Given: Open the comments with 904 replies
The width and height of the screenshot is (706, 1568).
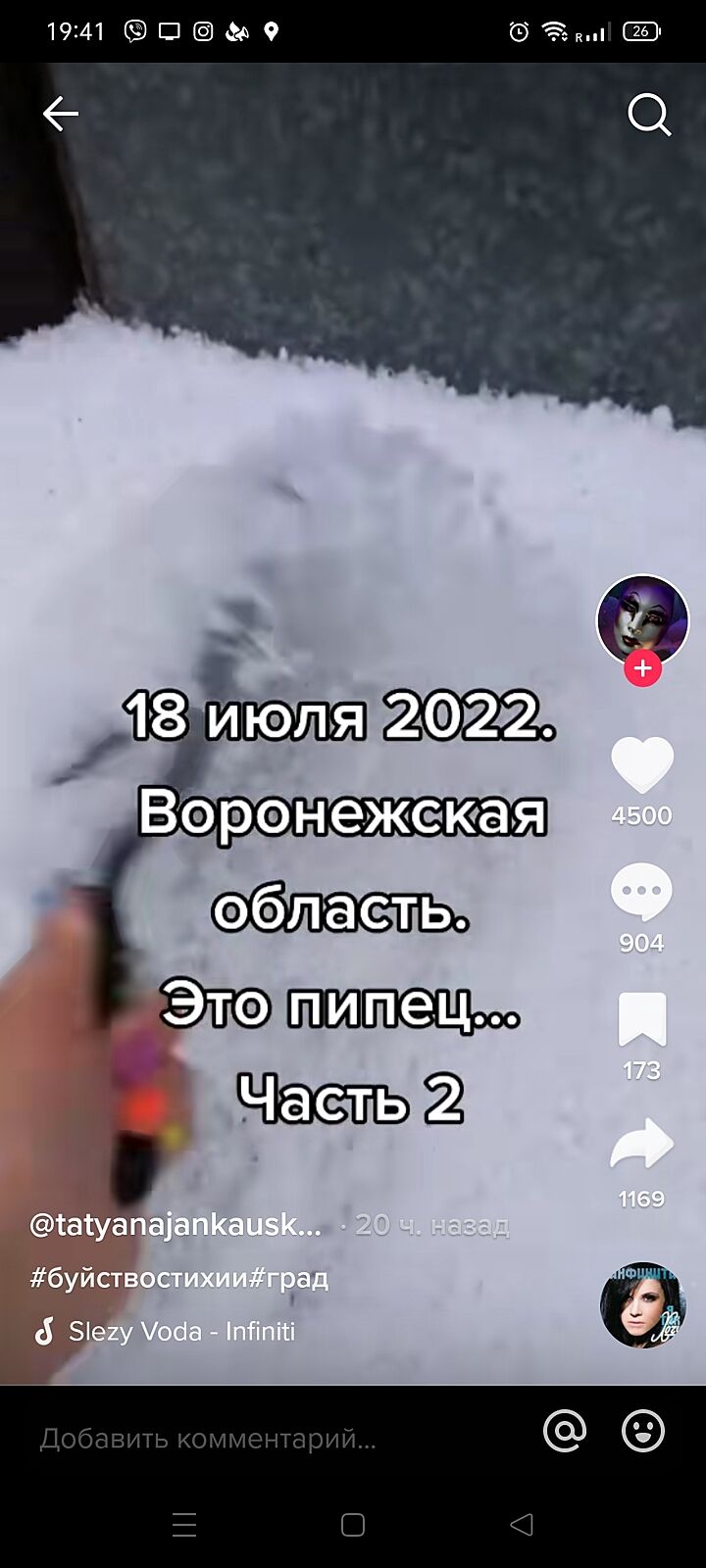Looking at the screenshot, I should pos(642,891).
